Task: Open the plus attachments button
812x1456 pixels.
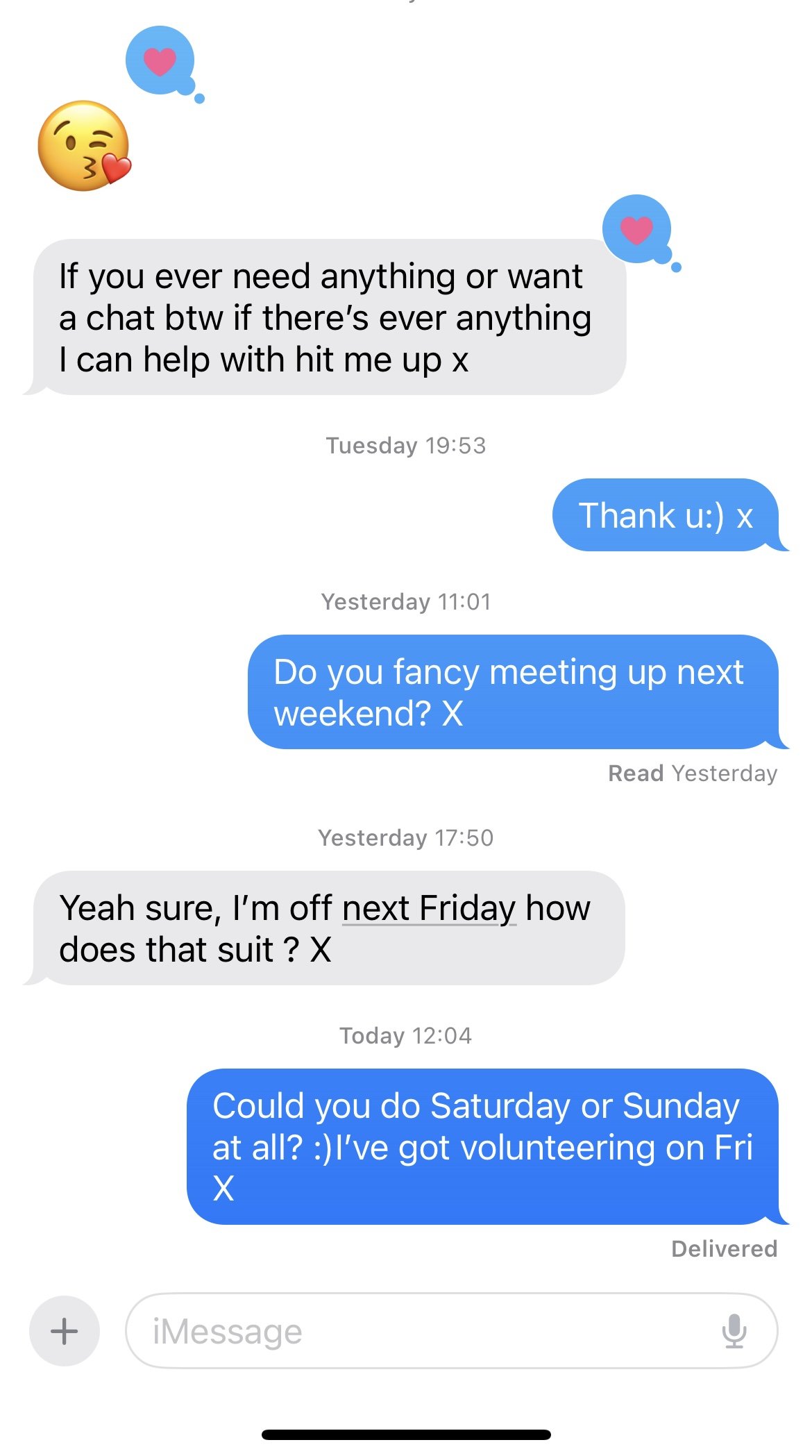Action: click(x=64, y=1331)
